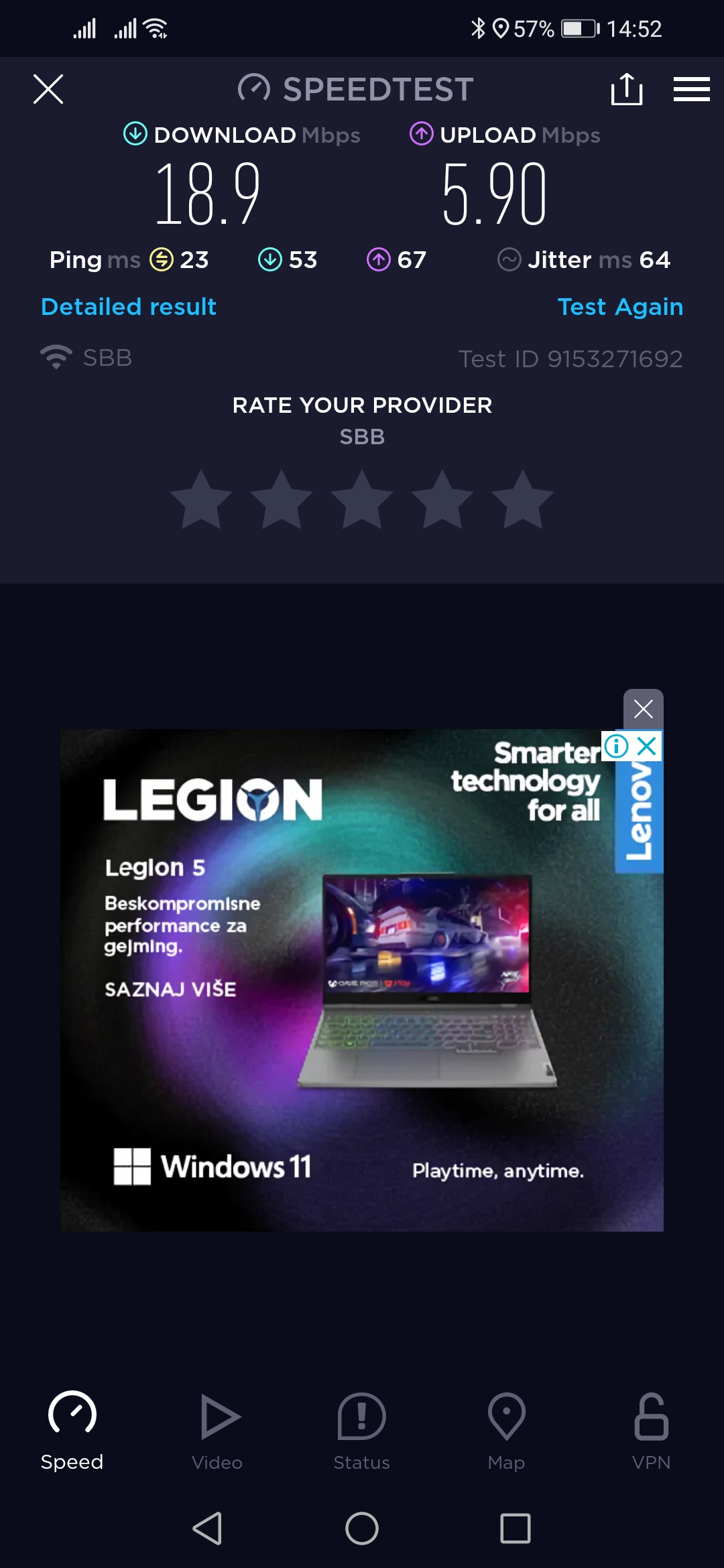Open the Detailed result link

tap(129, 307)
